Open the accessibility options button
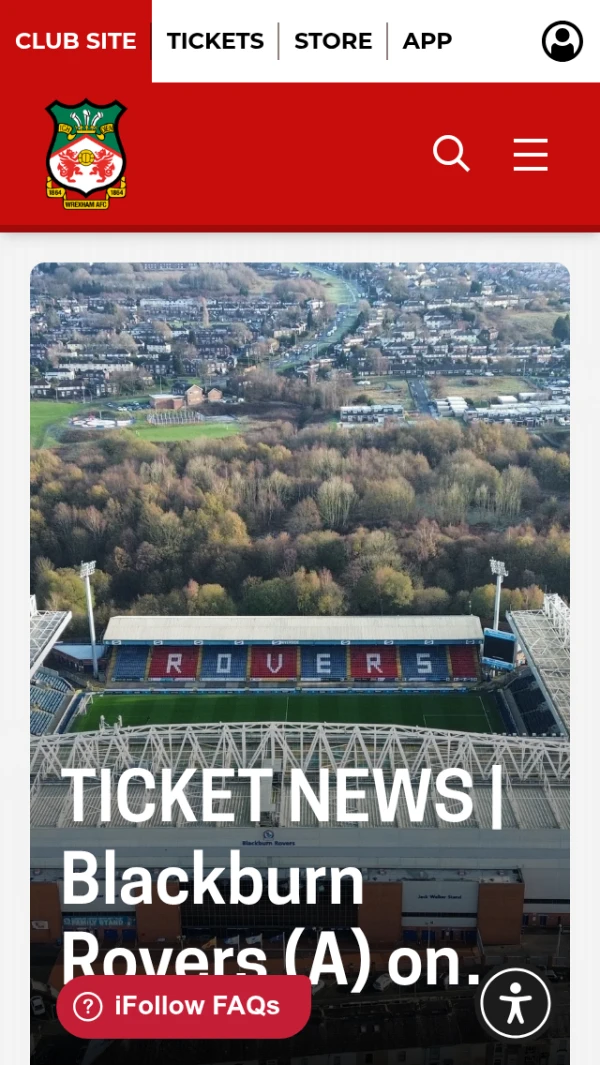600x1065 pixels. (x=516, y=1003)
